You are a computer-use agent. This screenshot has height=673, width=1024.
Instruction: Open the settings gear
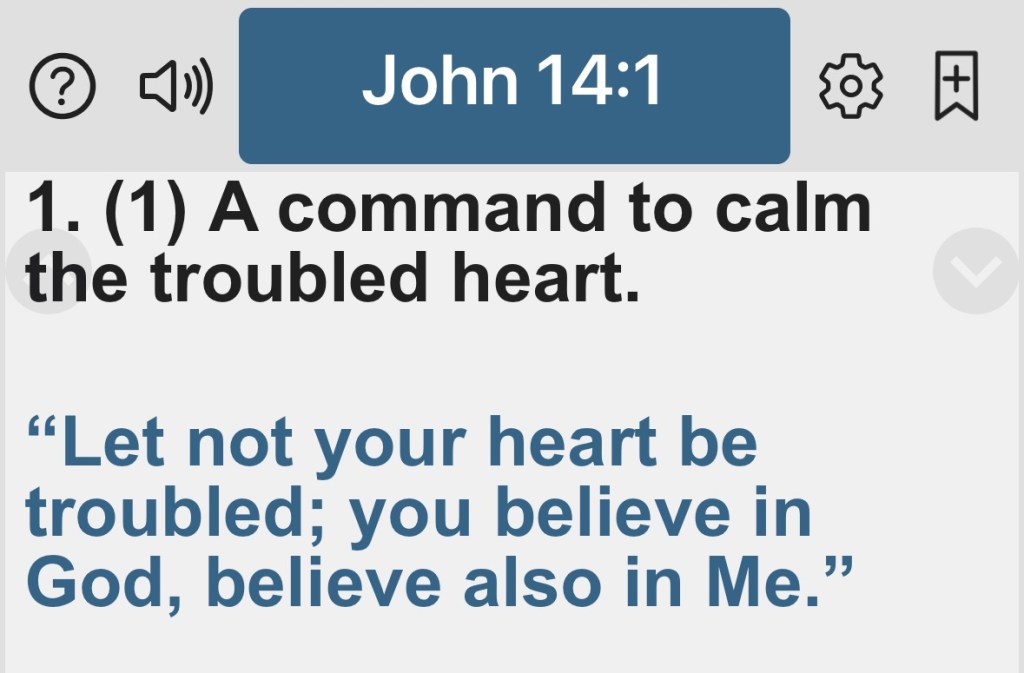(x=851, y=86)
